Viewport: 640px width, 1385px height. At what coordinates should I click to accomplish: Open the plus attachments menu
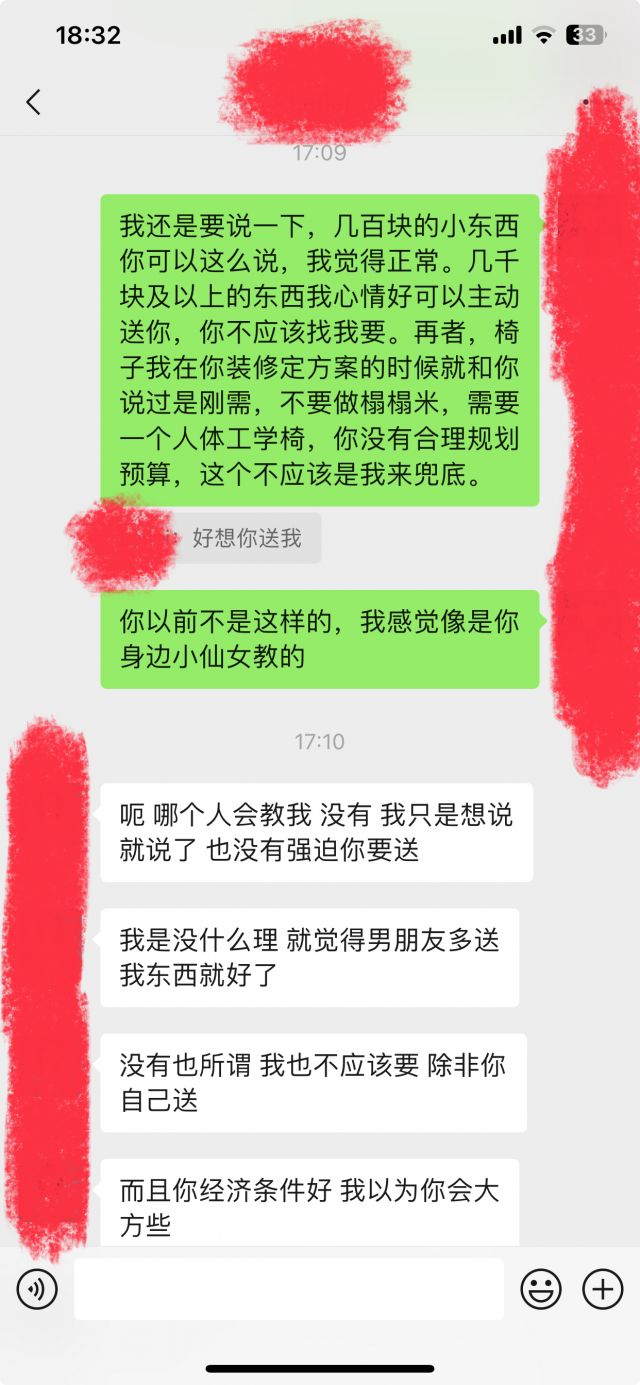coord(603,1289)
